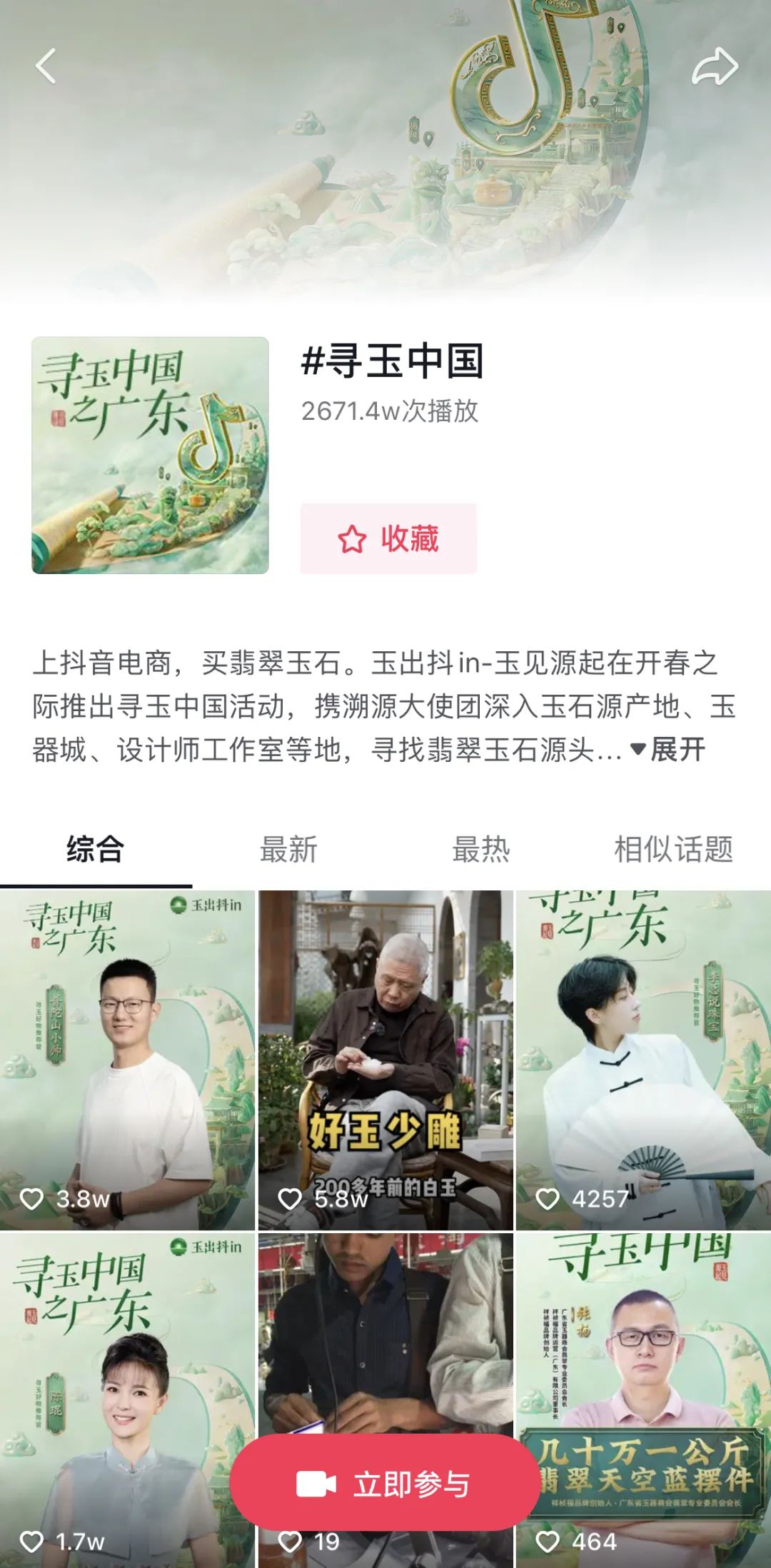Expand the description with 展开
This screenshot has width=771, height=1568.
coord(669,750)
